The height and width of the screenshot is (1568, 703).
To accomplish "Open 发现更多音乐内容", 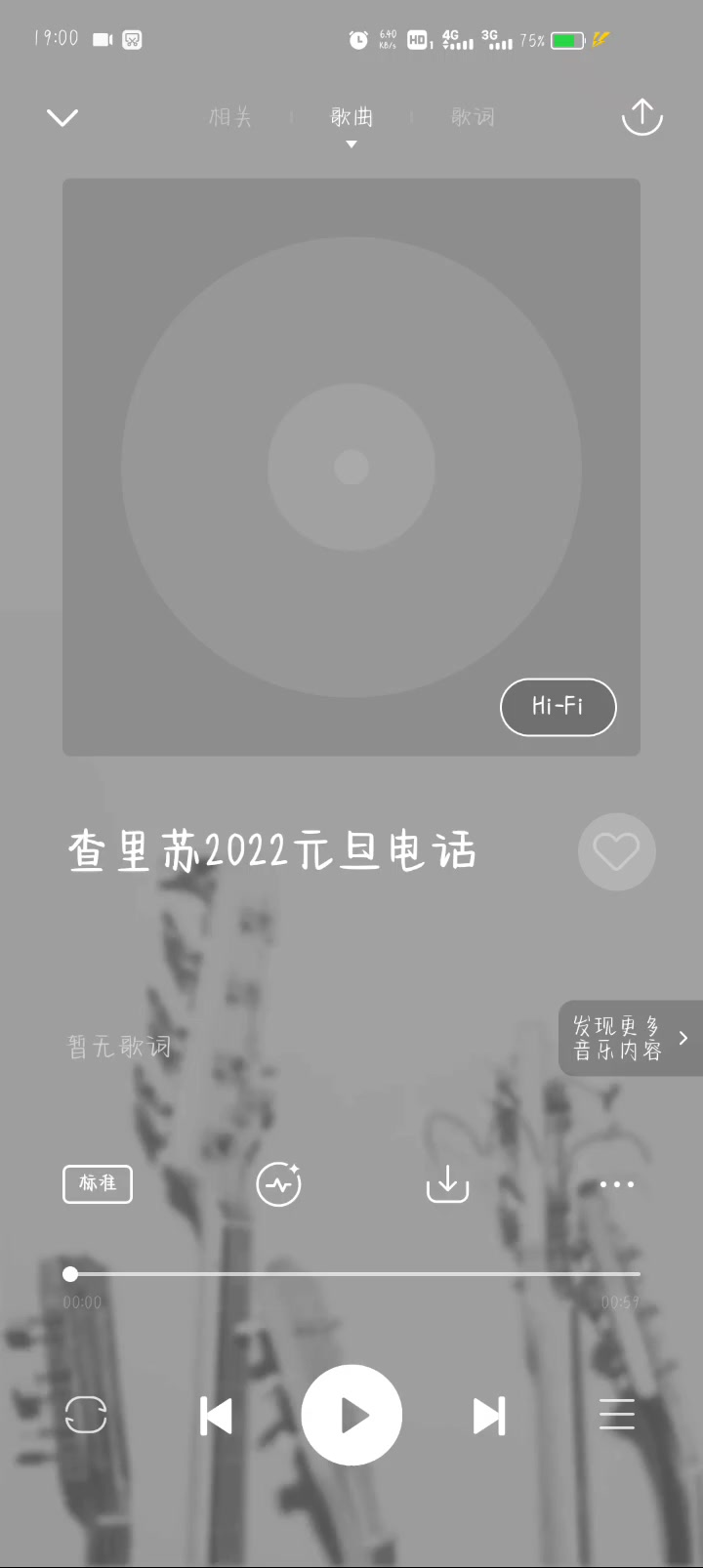I will 630,1038.
